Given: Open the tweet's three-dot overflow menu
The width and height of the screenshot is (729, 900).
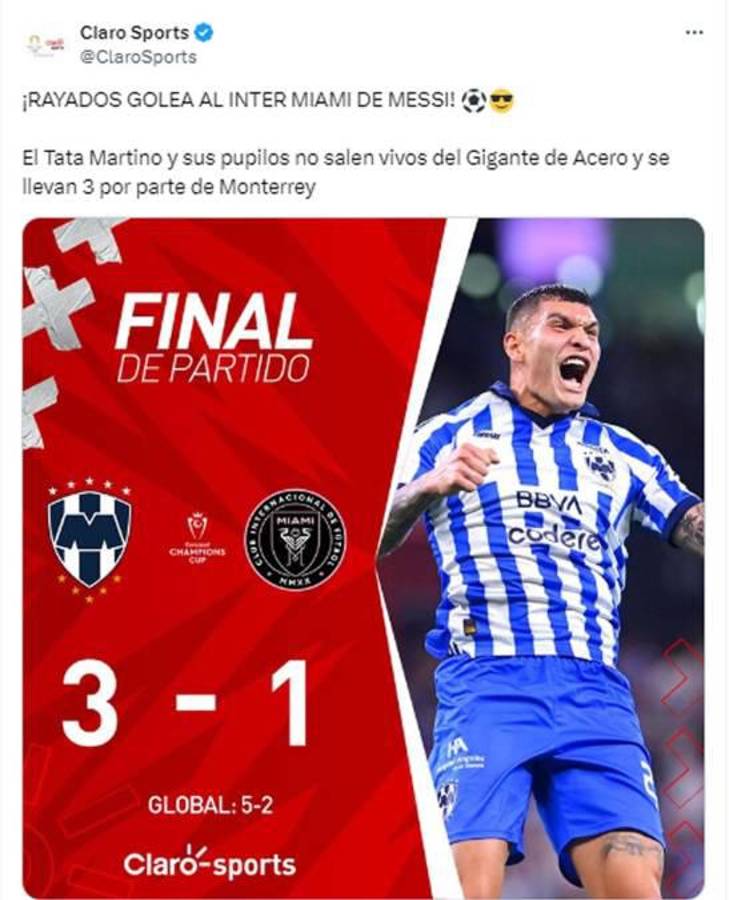Looking at the screenshot, I should pos(693,33).
